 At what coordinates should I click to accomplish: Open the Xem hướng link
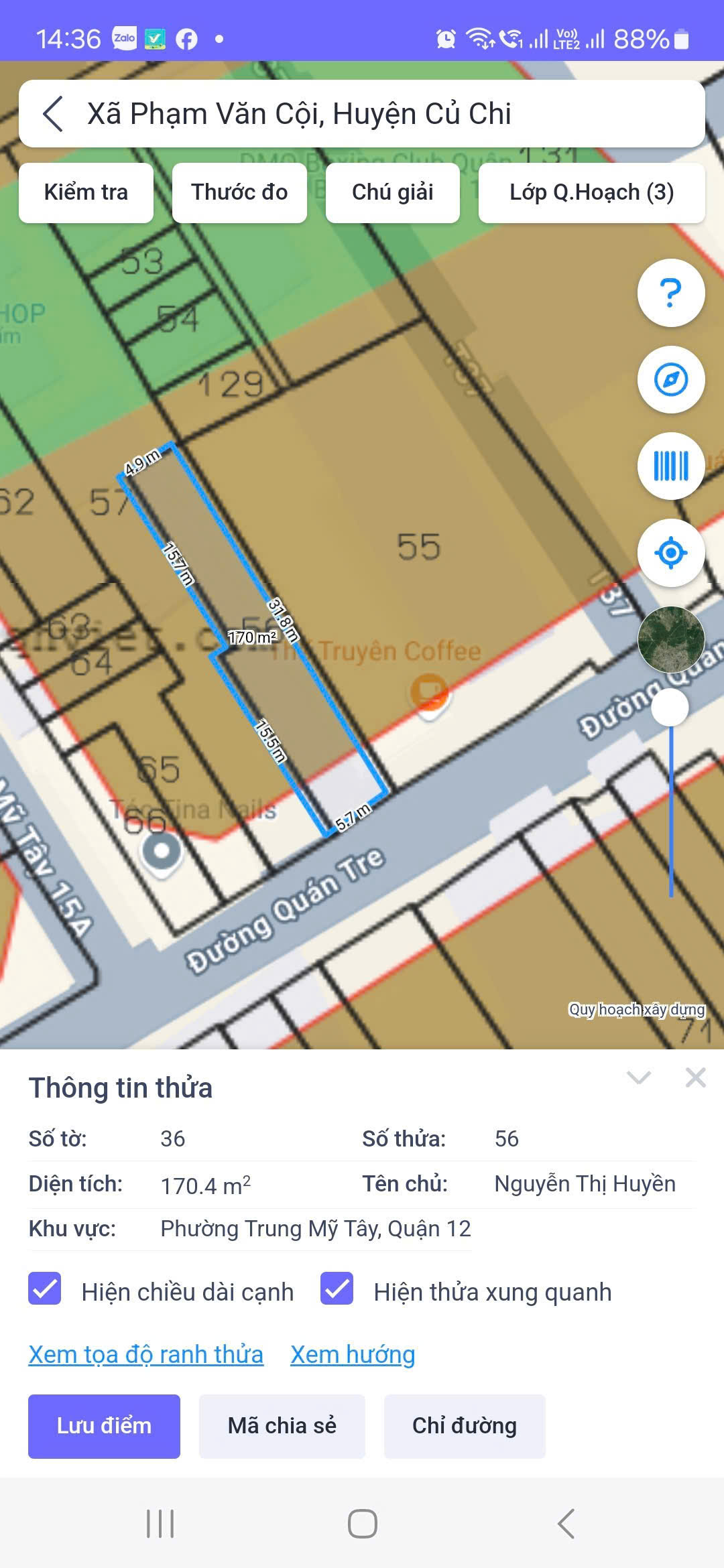pos(353,1354)
